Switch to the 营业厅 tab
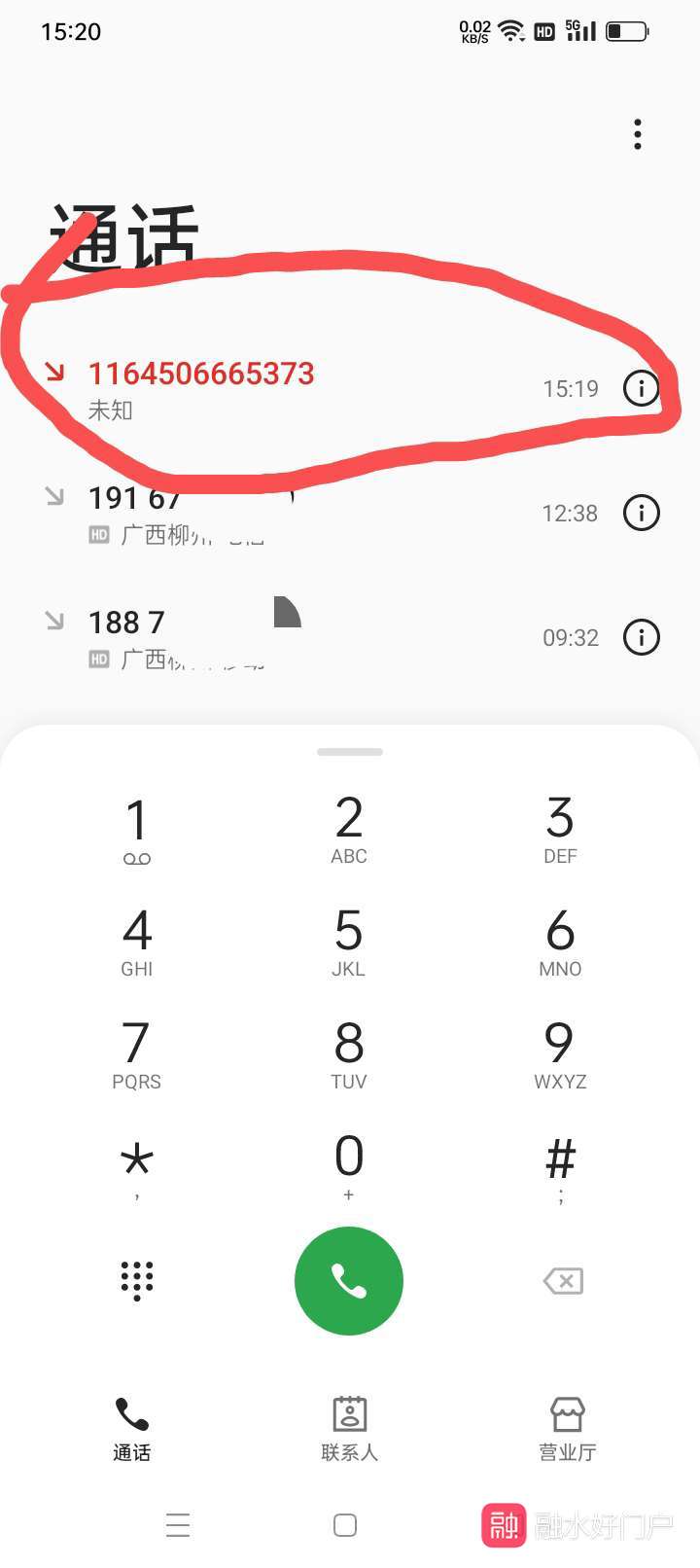Screen dimensions: 700x1568 point(568,1429)
